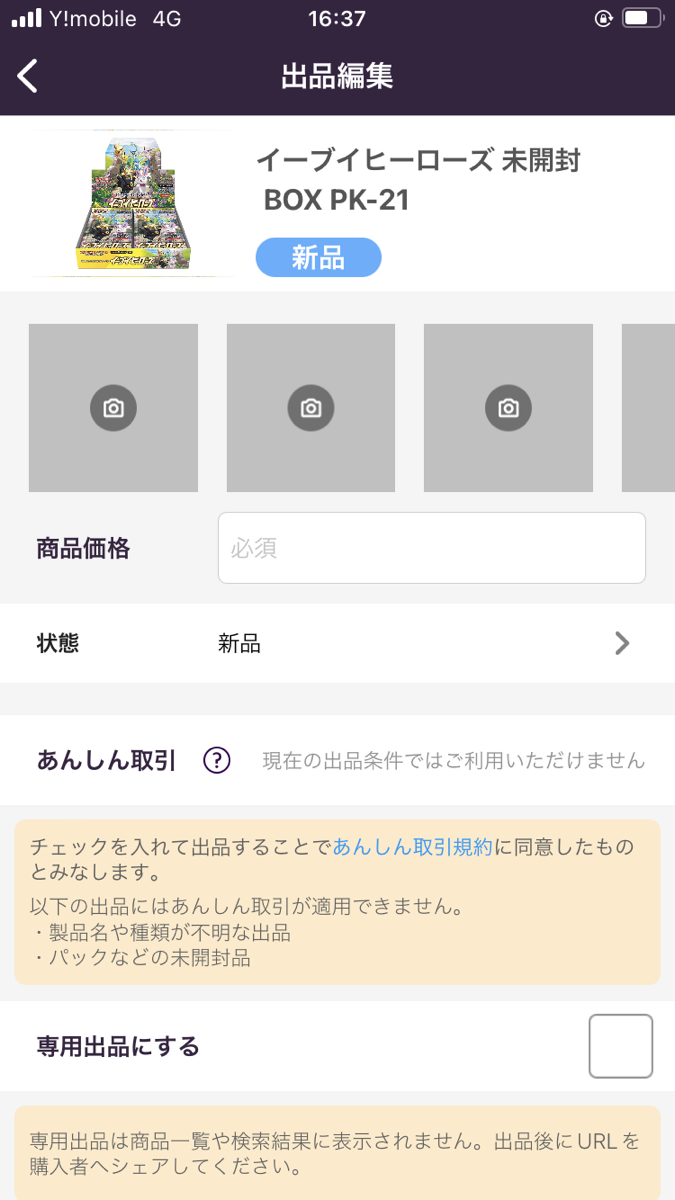Screen dimensions: 675x1200
Task: Check the 専用出品にする checkbox
Action: pyautogui.click(x=620, y=1046)
